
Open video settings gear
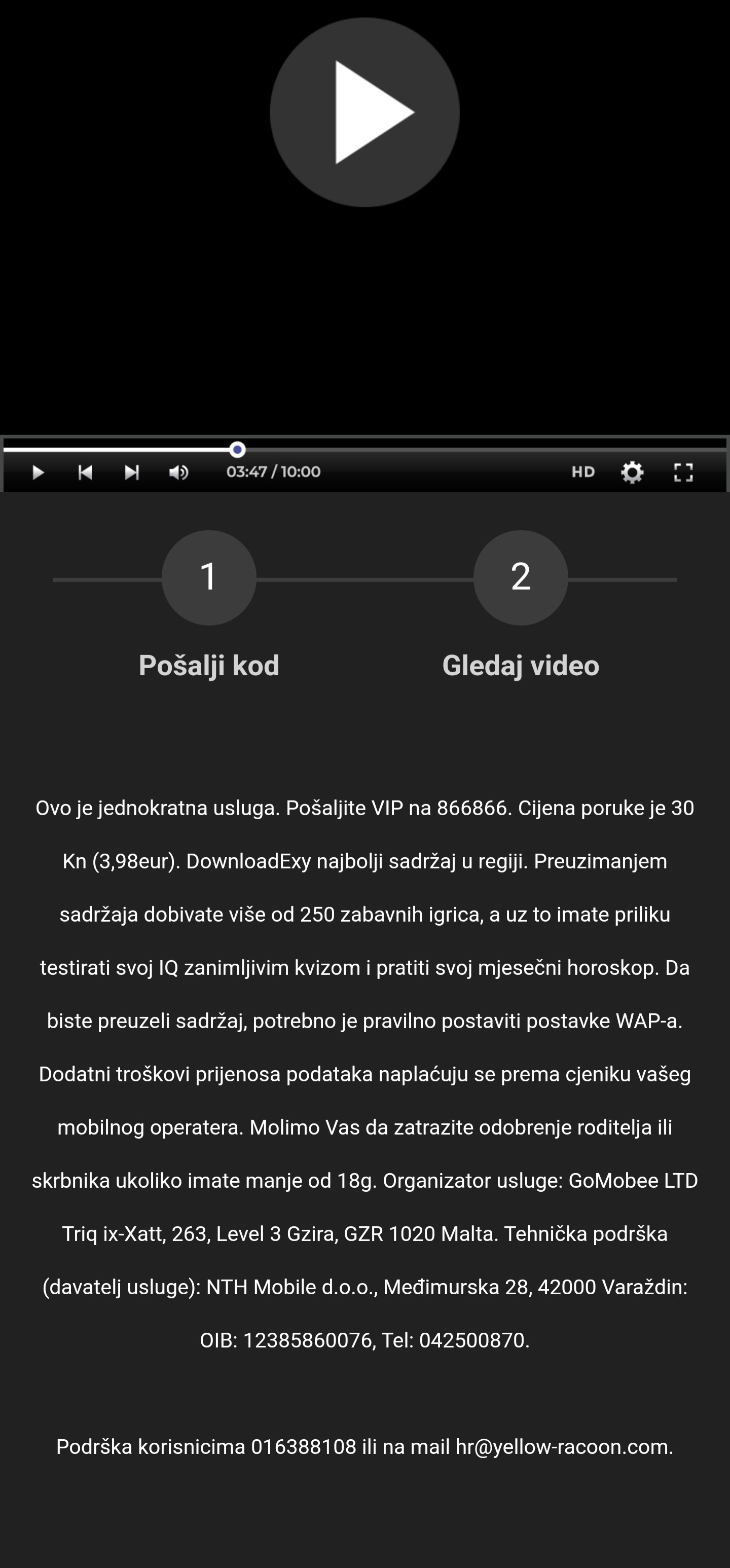click(x=632, y=472)
